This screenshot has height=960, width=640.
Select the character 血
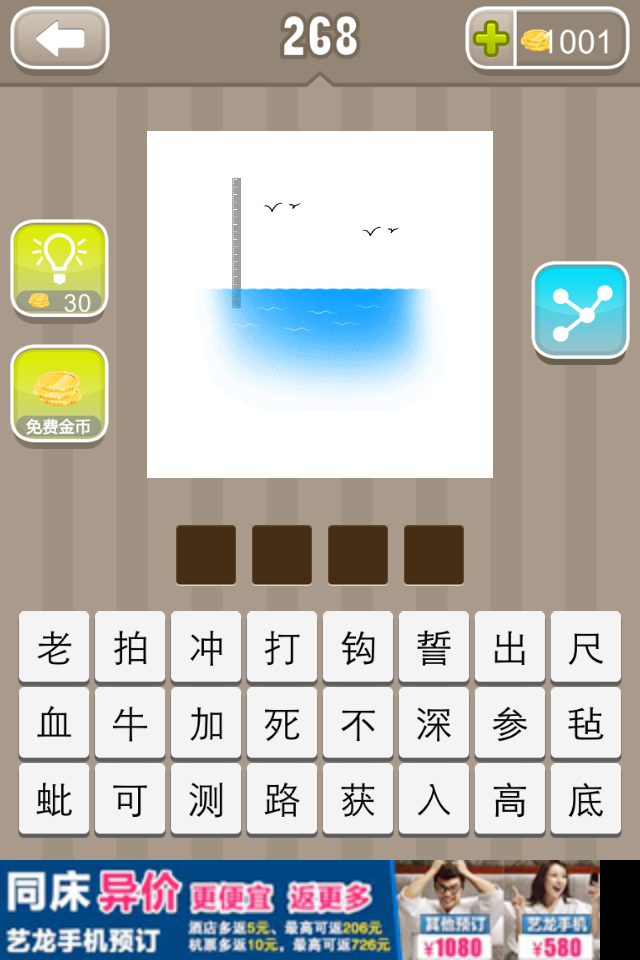tap(54, 723)
